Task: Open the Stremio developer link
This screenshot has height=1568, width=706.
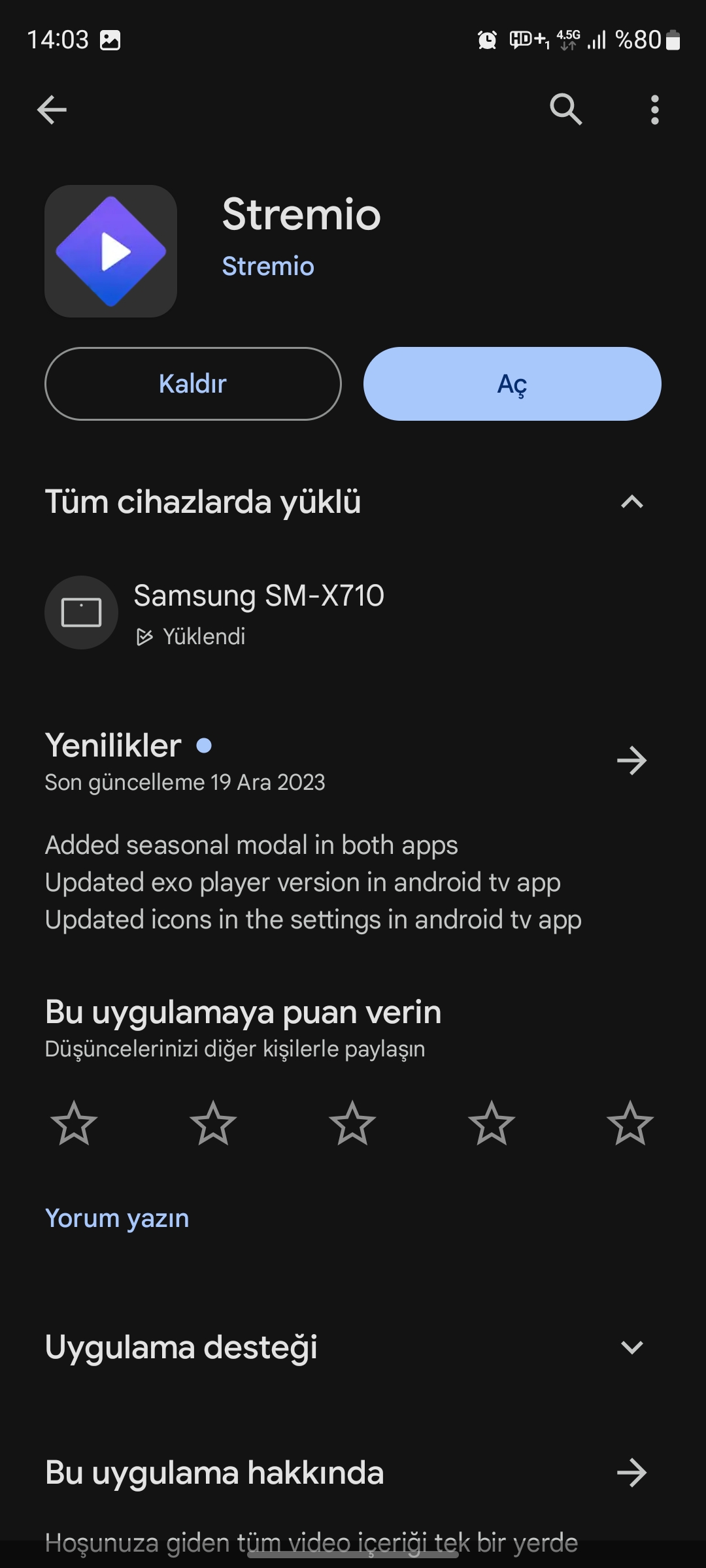Action: (268, 266)
